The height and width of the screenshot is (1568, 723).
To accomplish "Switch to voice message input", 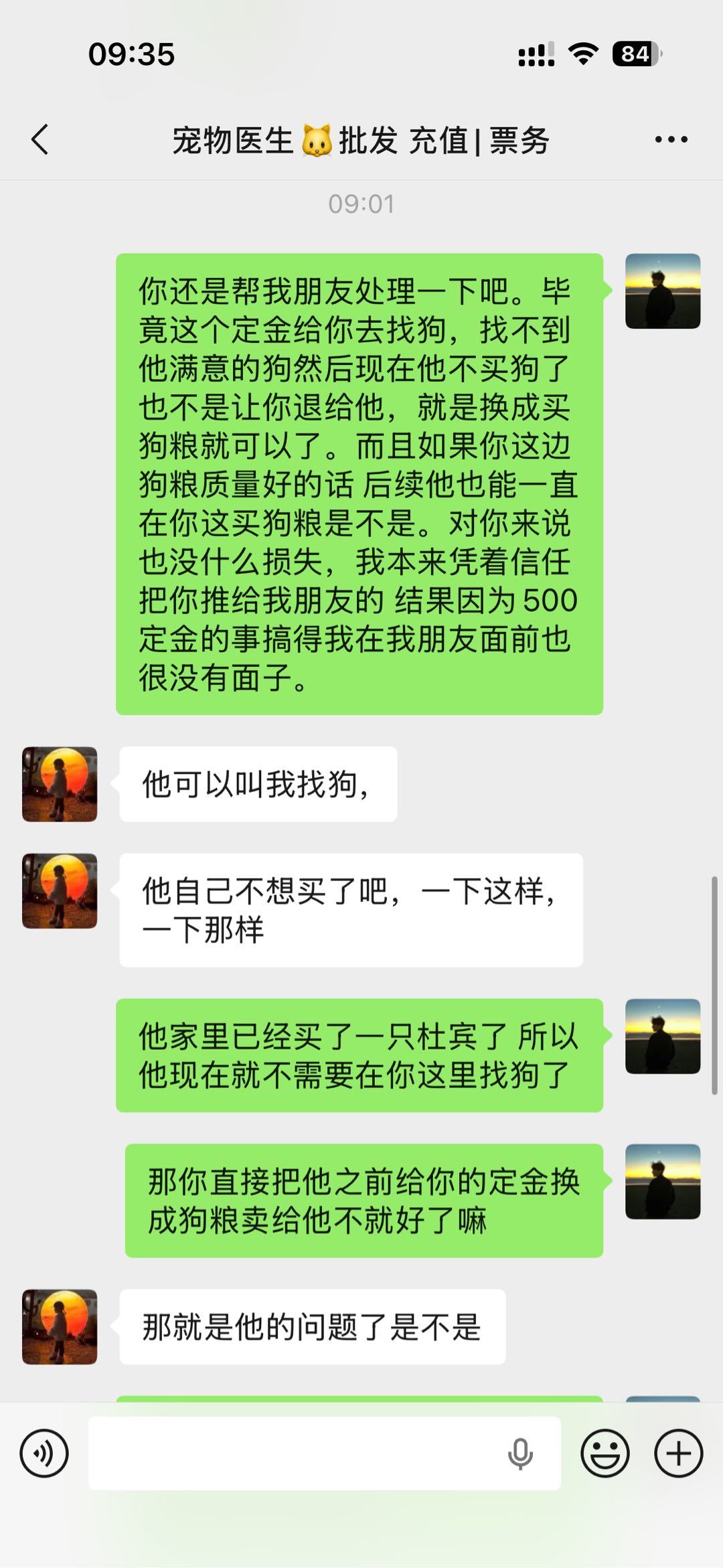I will click(x=44, y=1454).
